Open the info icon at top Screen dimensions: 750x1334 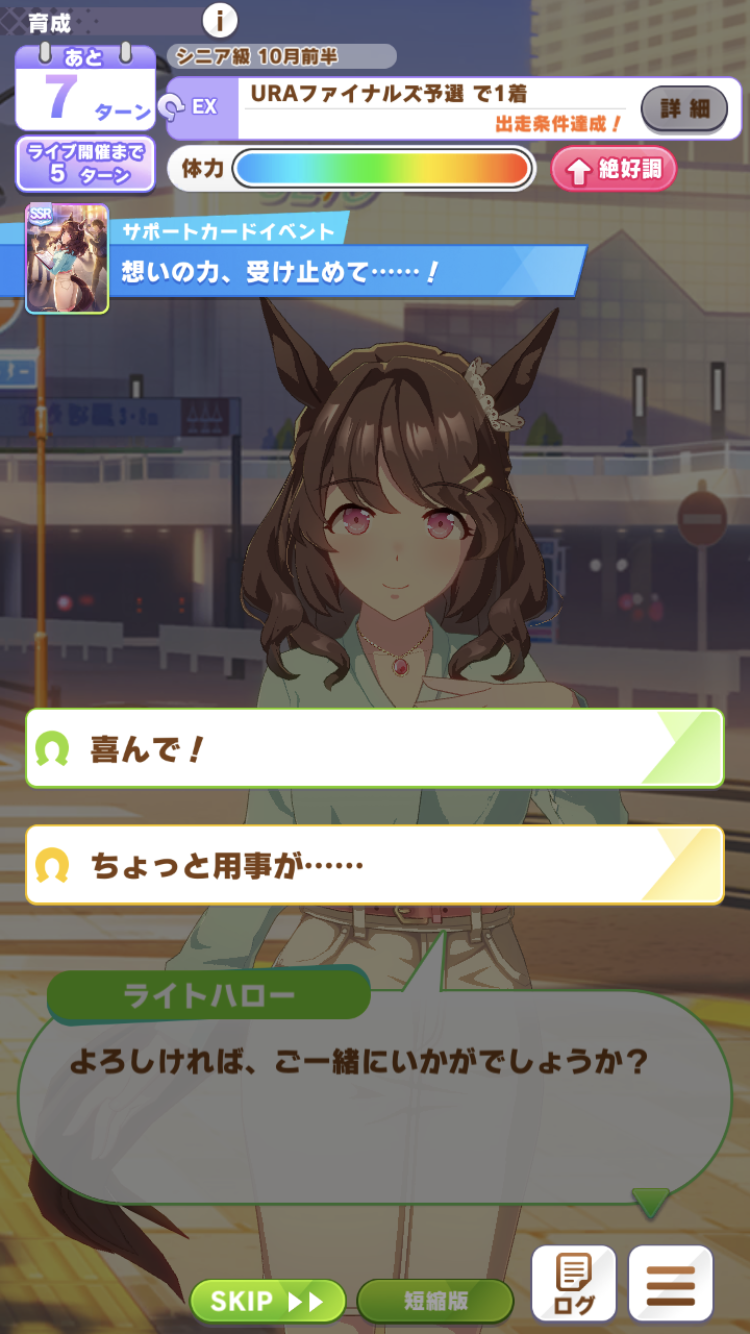pyautogui.click(x=219, y=19)
